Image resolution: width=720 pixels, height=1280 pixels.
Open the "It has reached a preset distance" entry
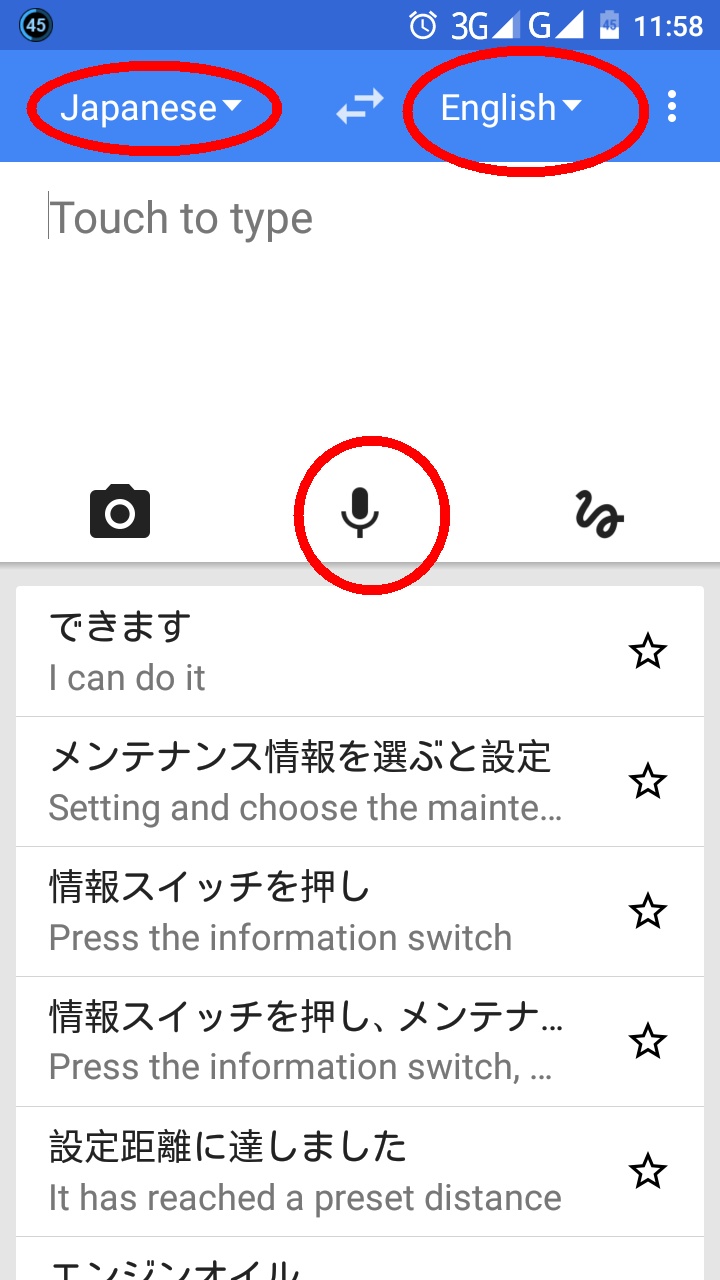(300, 1172)
